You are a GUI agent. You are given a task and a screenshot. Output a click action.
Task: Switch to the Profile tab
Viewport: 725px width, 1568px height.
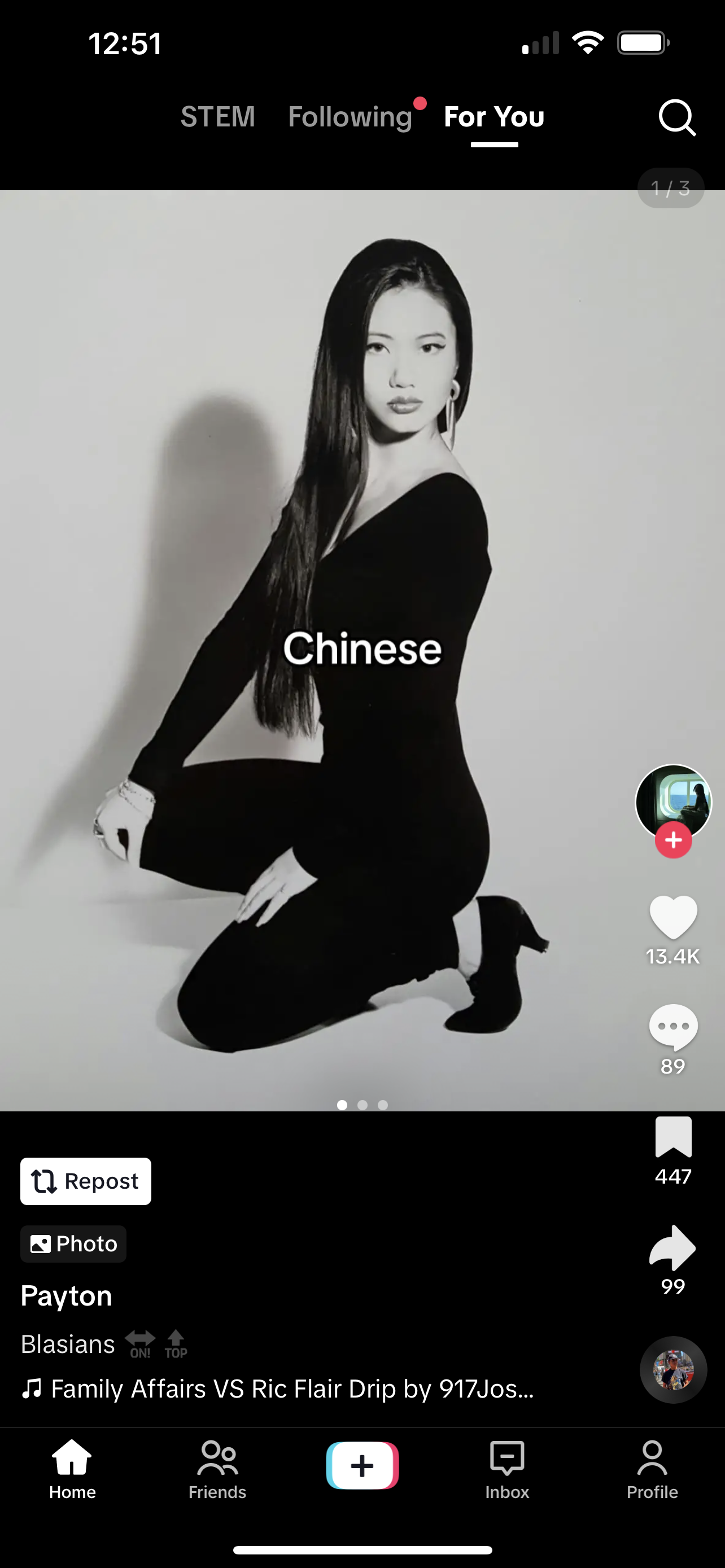[652, 1469]
